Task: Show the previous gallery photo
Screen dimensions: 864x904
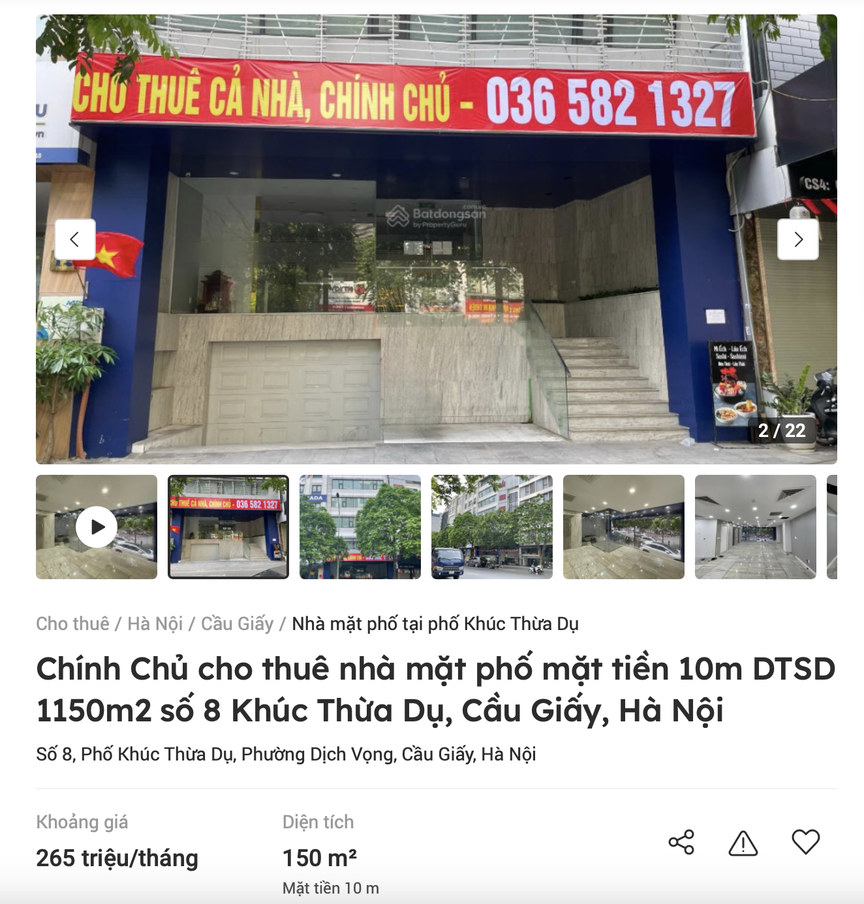Action: (x=75, y=240)
